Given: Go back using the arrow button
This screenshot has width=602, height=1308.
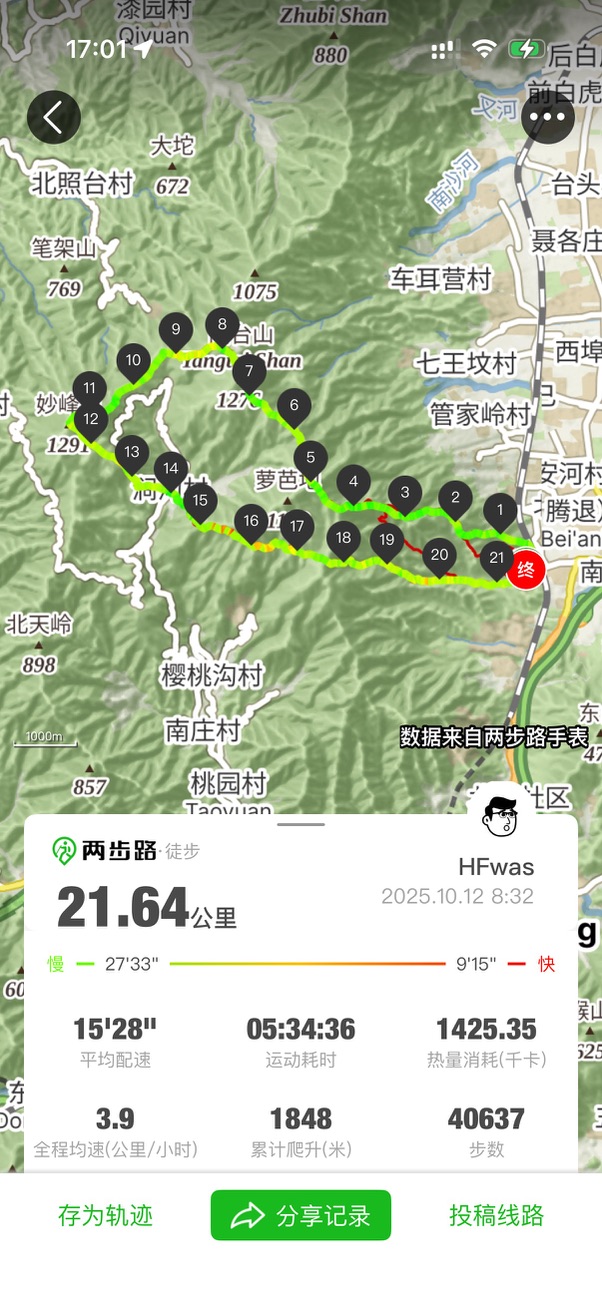Looking at the screenshot, I should (x=53, y=118).
